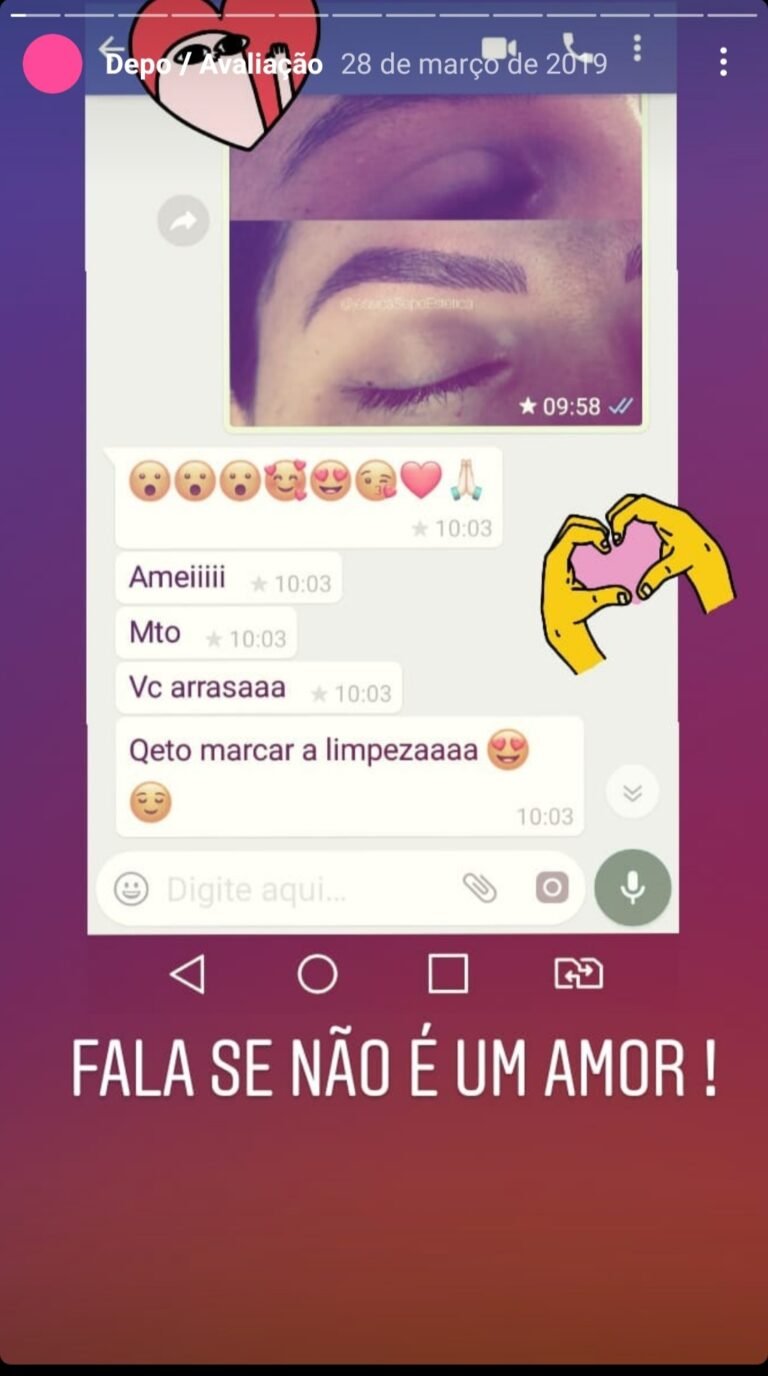Open the Depo / Avaliação highlight name
This screenshot has width=768, height=1376.
click(x=214, y=65)
